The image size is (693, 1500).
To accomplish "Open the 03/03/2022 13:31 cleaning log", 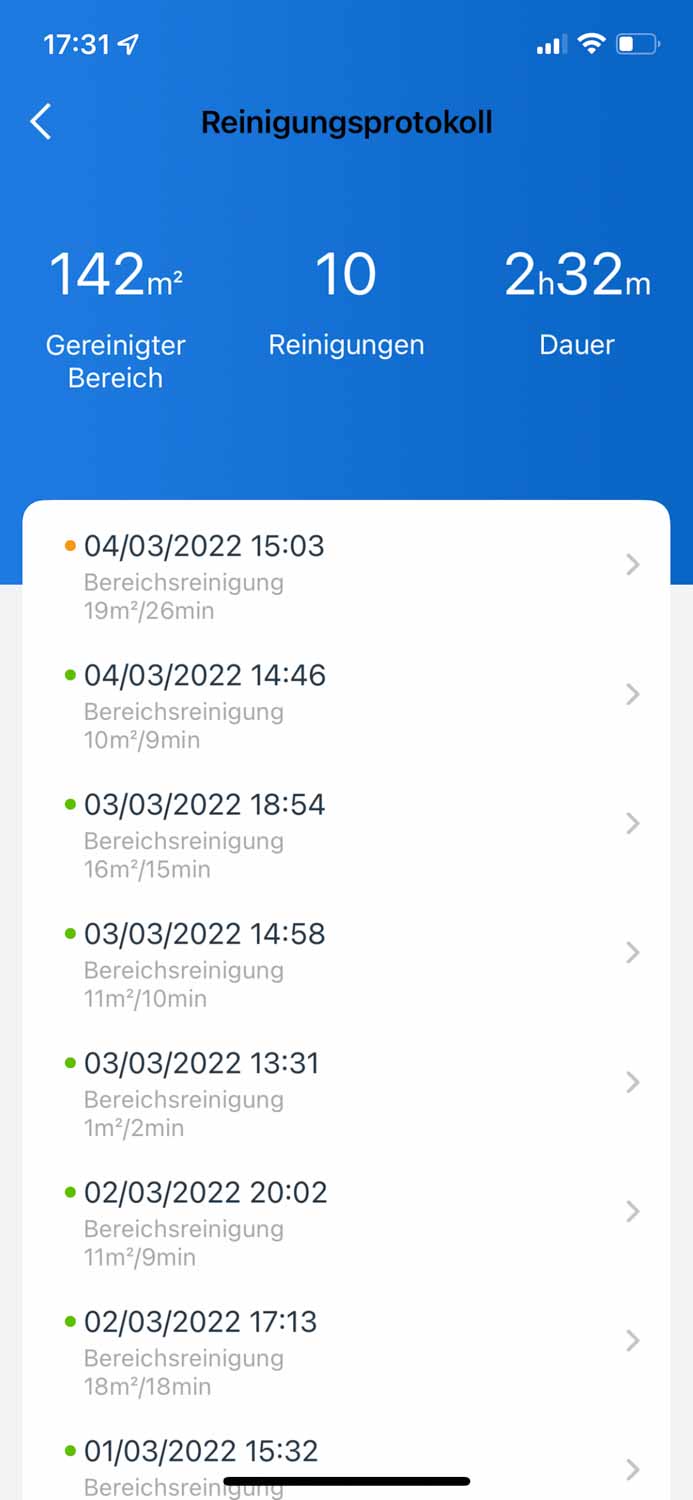I will pos(346,1081).
